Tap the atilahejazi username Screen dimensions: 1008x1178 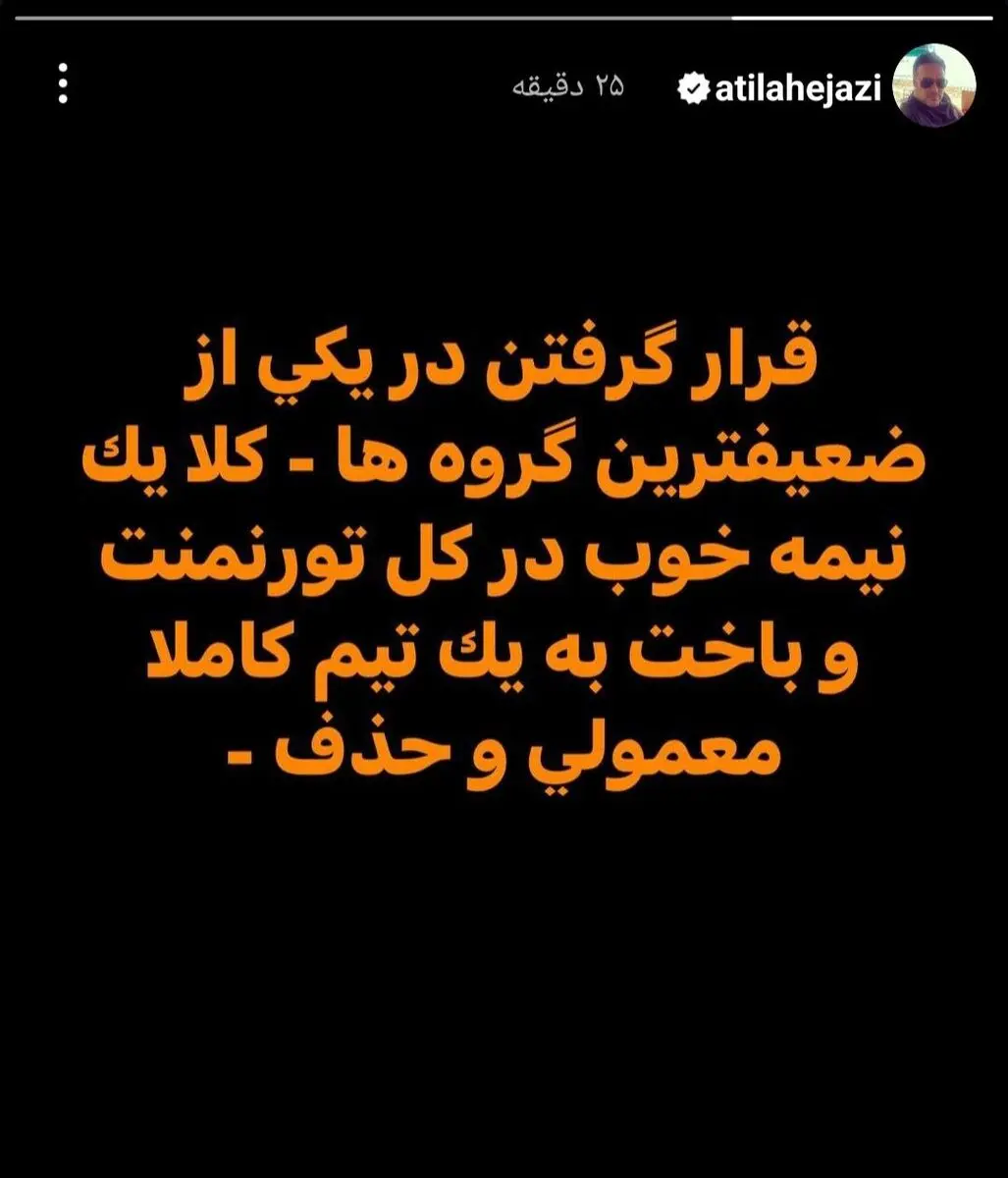coord(797,89)
